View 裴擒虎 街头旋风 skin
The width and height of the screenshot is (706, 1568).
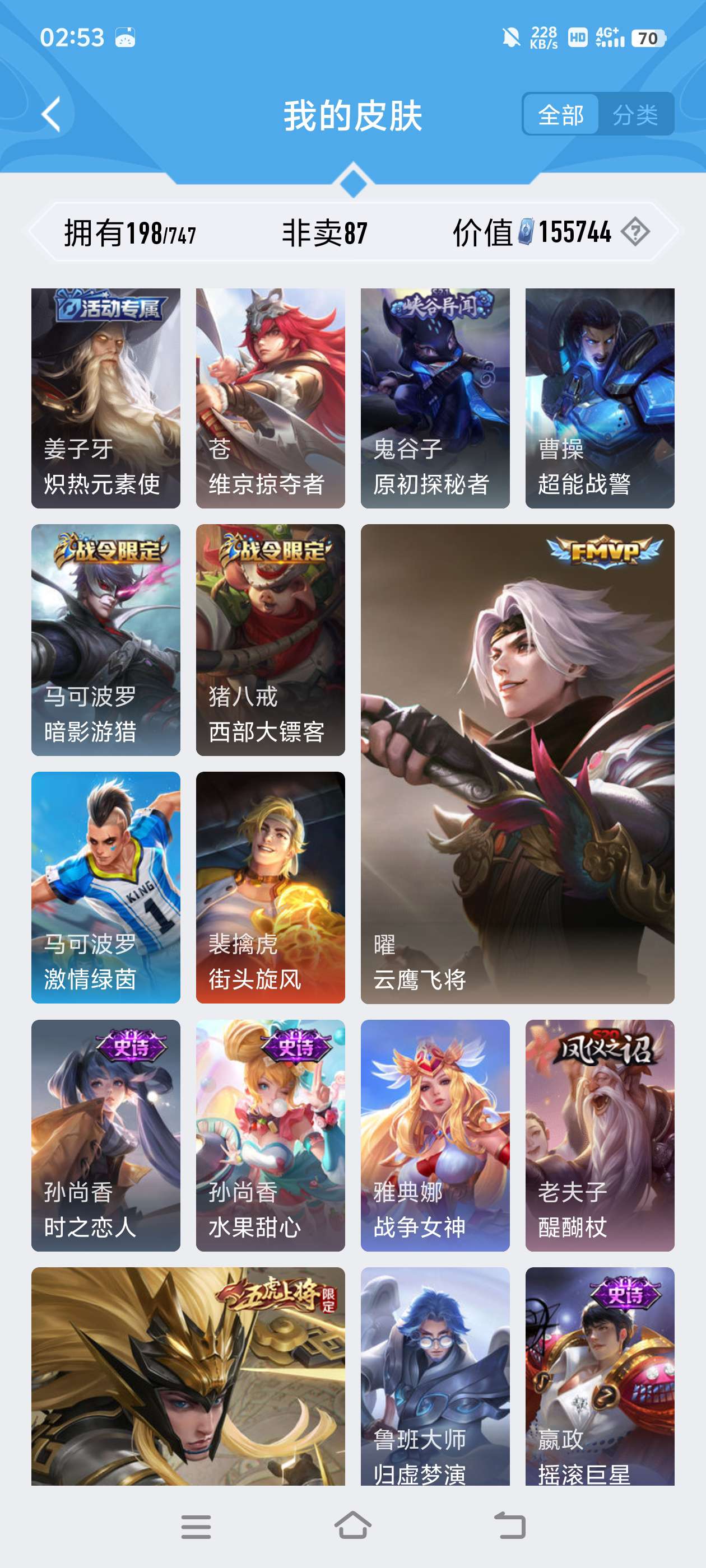(x=270, y=887)
